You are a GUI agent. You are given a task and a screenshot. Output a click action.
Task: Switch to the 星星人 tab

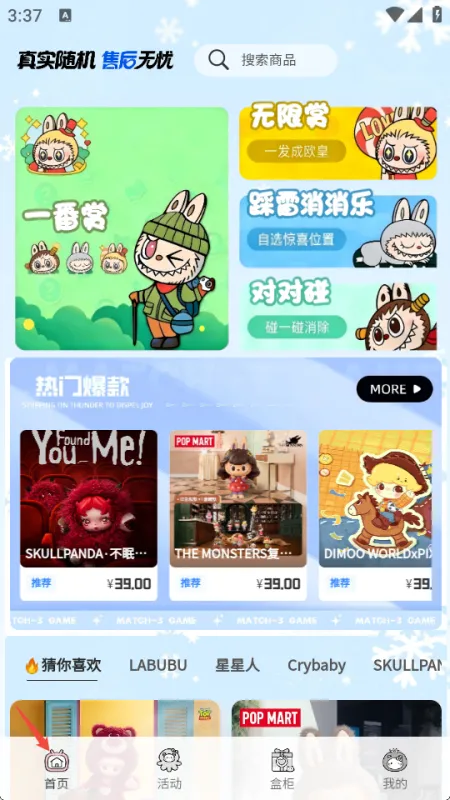237,665
